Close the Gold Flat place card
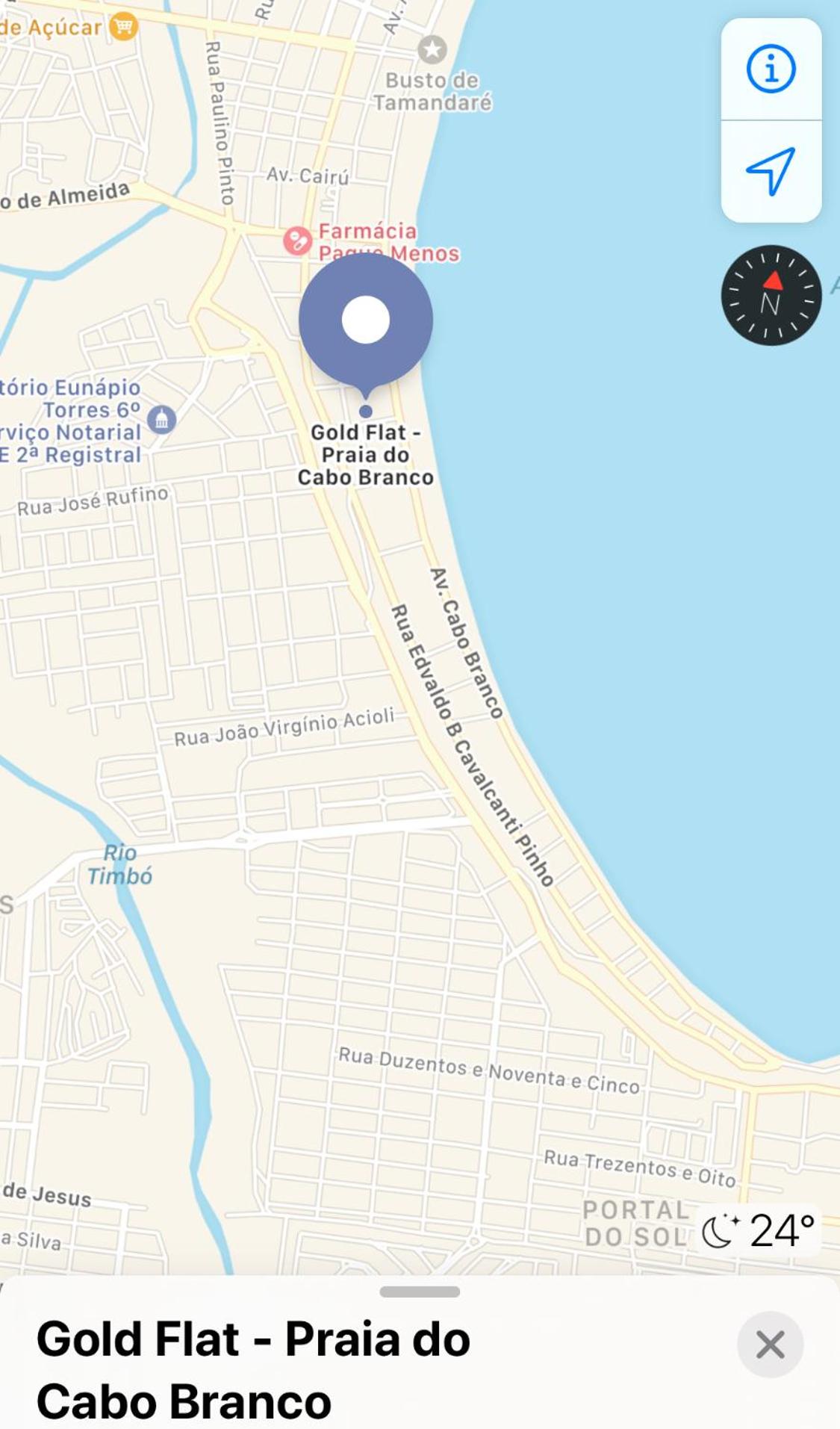 click(770, 1345)
